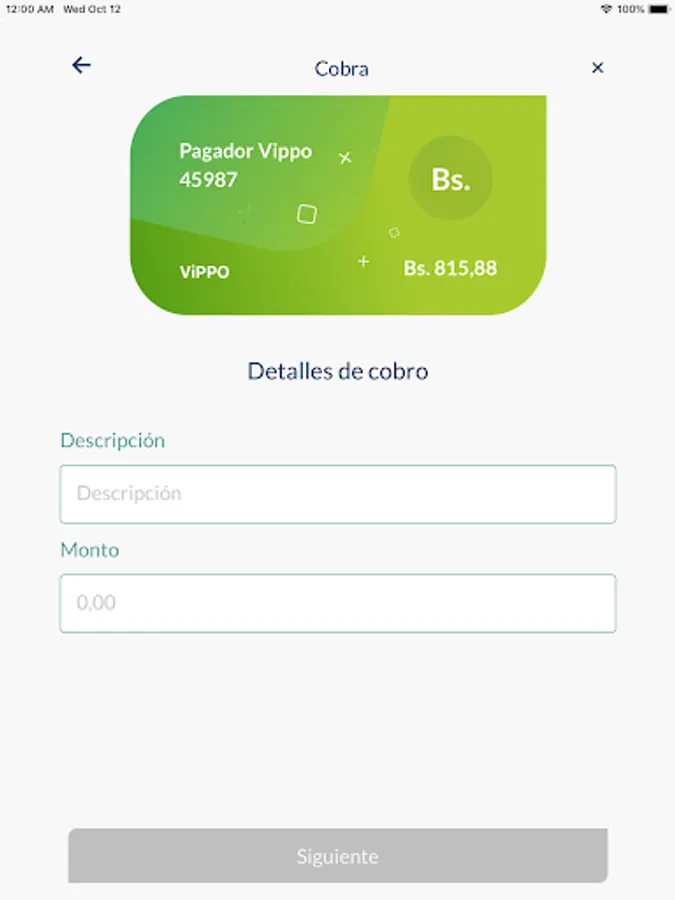Image resolution: width=675 pixels, height=900 pixels.
Task: Select the Pagador Vippo account card
Action: [x=338, y=205]
